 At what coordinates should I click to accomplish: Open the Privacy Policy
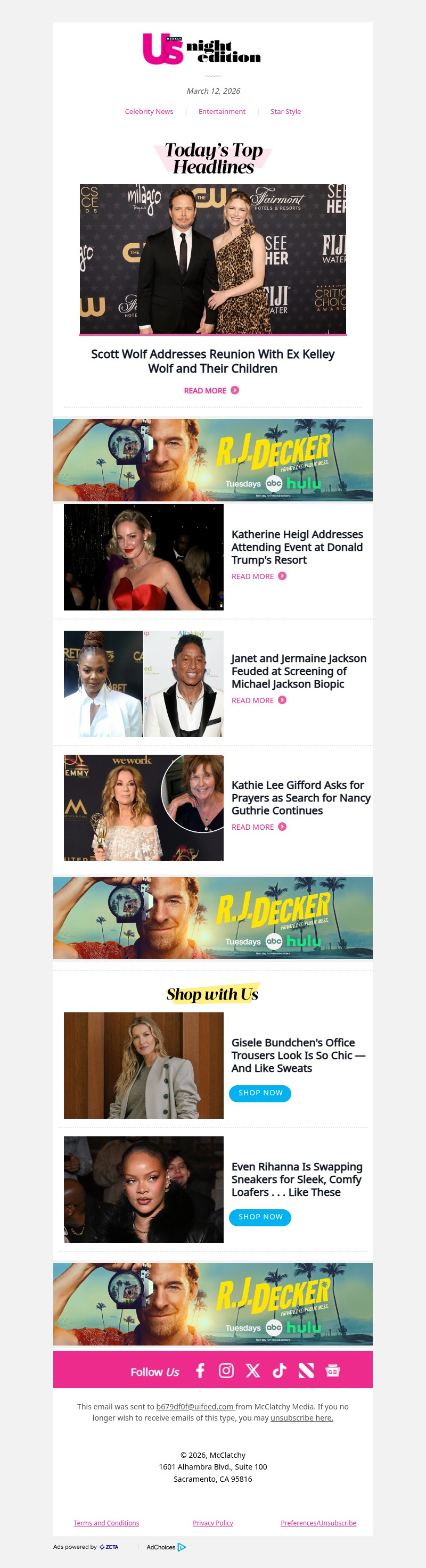(x=213, y=1523)
